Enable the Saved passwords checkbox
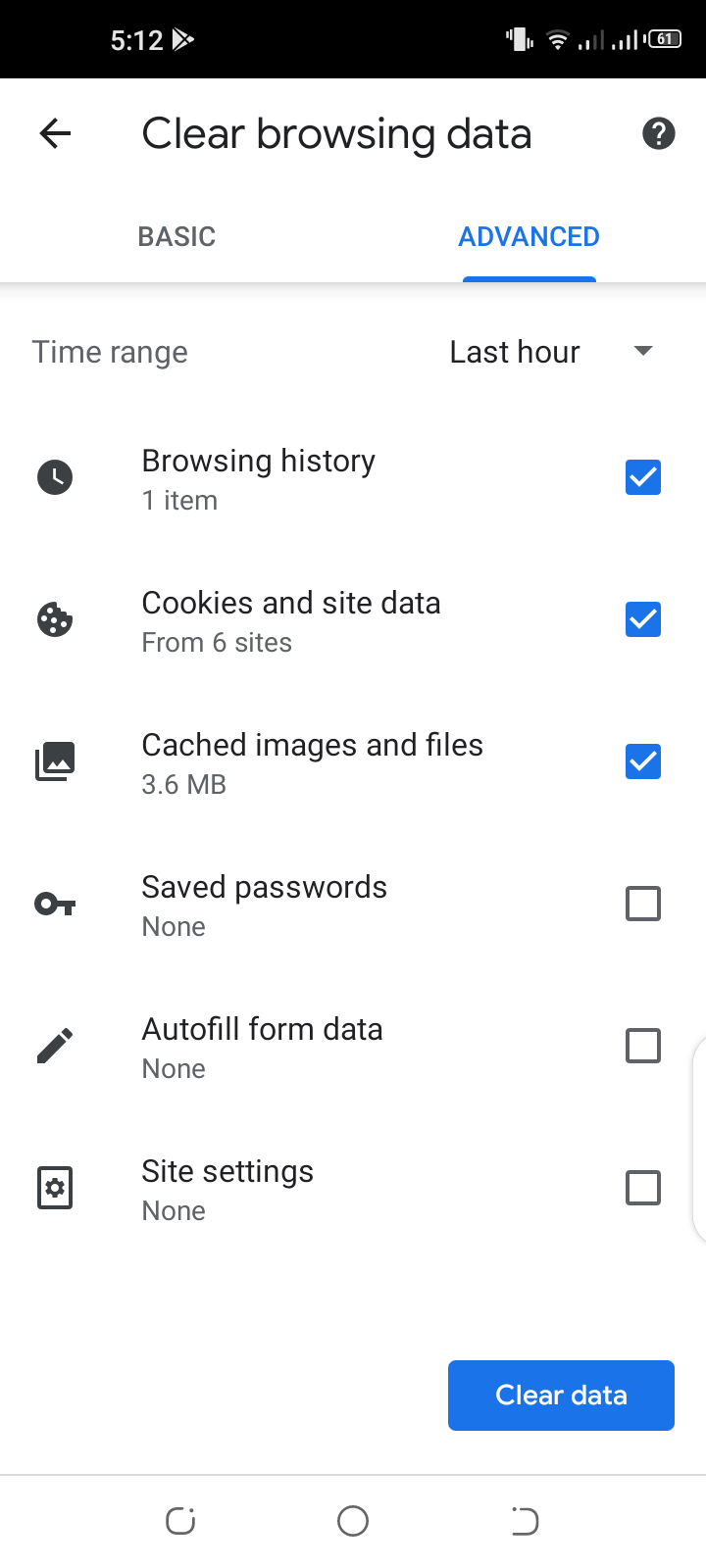The width and height of the screenshot is (706, 1568). click(642, 904)
